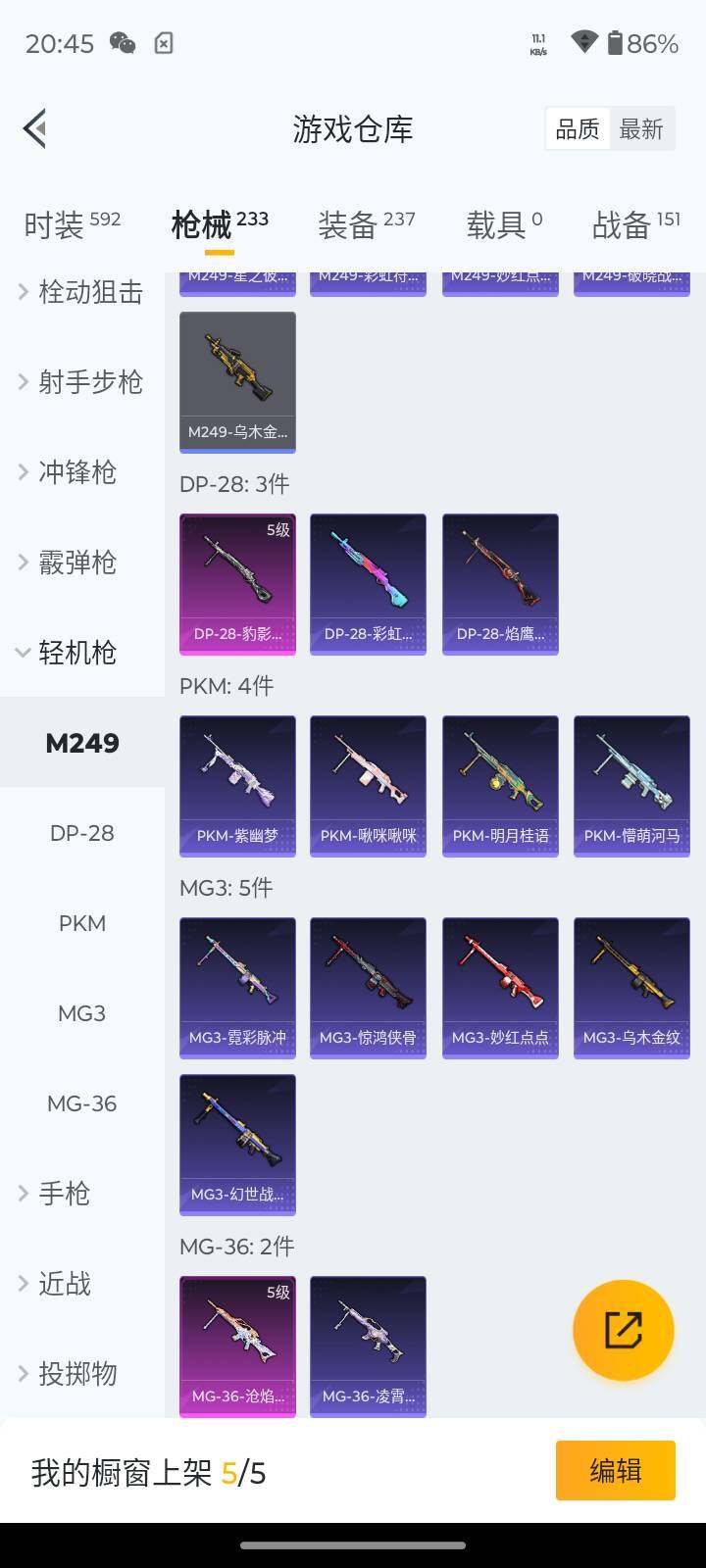Viewport: 706px width, 1568px height.
Task: Jump to MG-36 in the sidebar
Action: 82,1103
